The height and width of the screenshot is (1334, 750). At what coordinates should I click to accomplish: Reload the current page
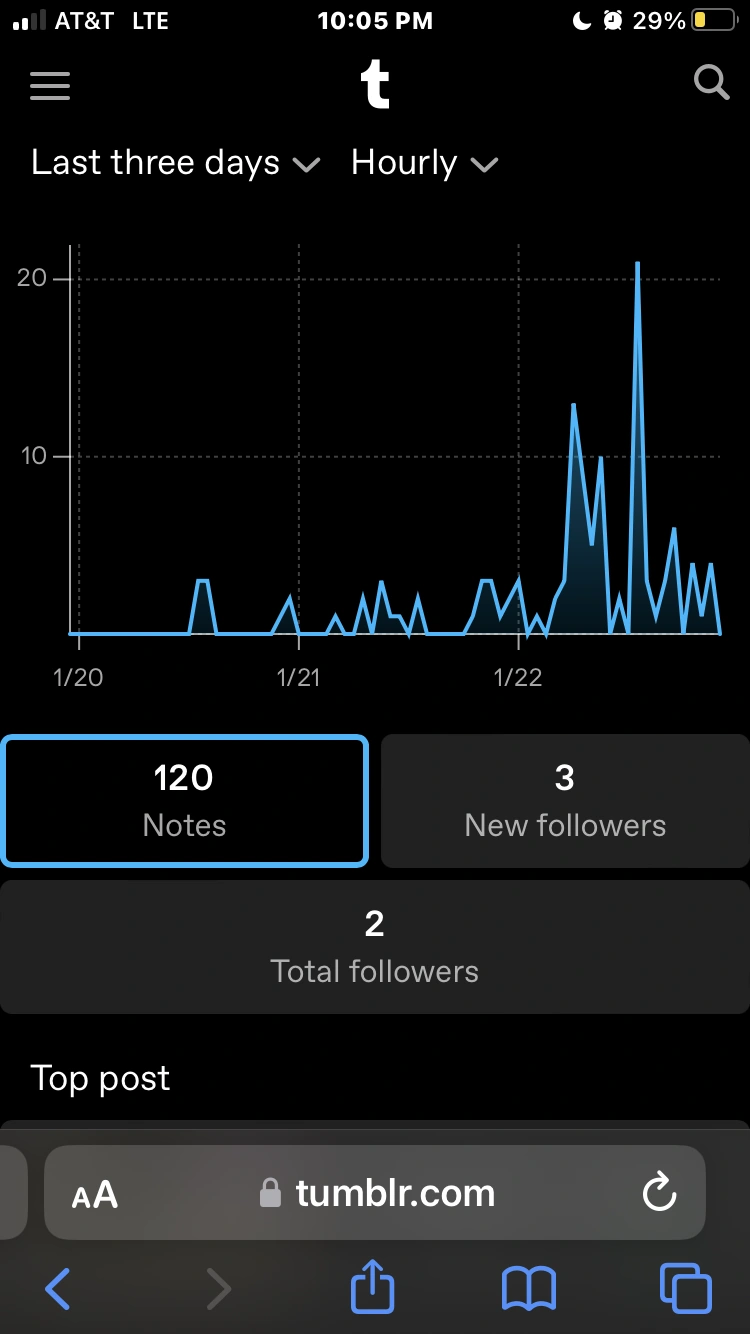(x=659, y=1193)
